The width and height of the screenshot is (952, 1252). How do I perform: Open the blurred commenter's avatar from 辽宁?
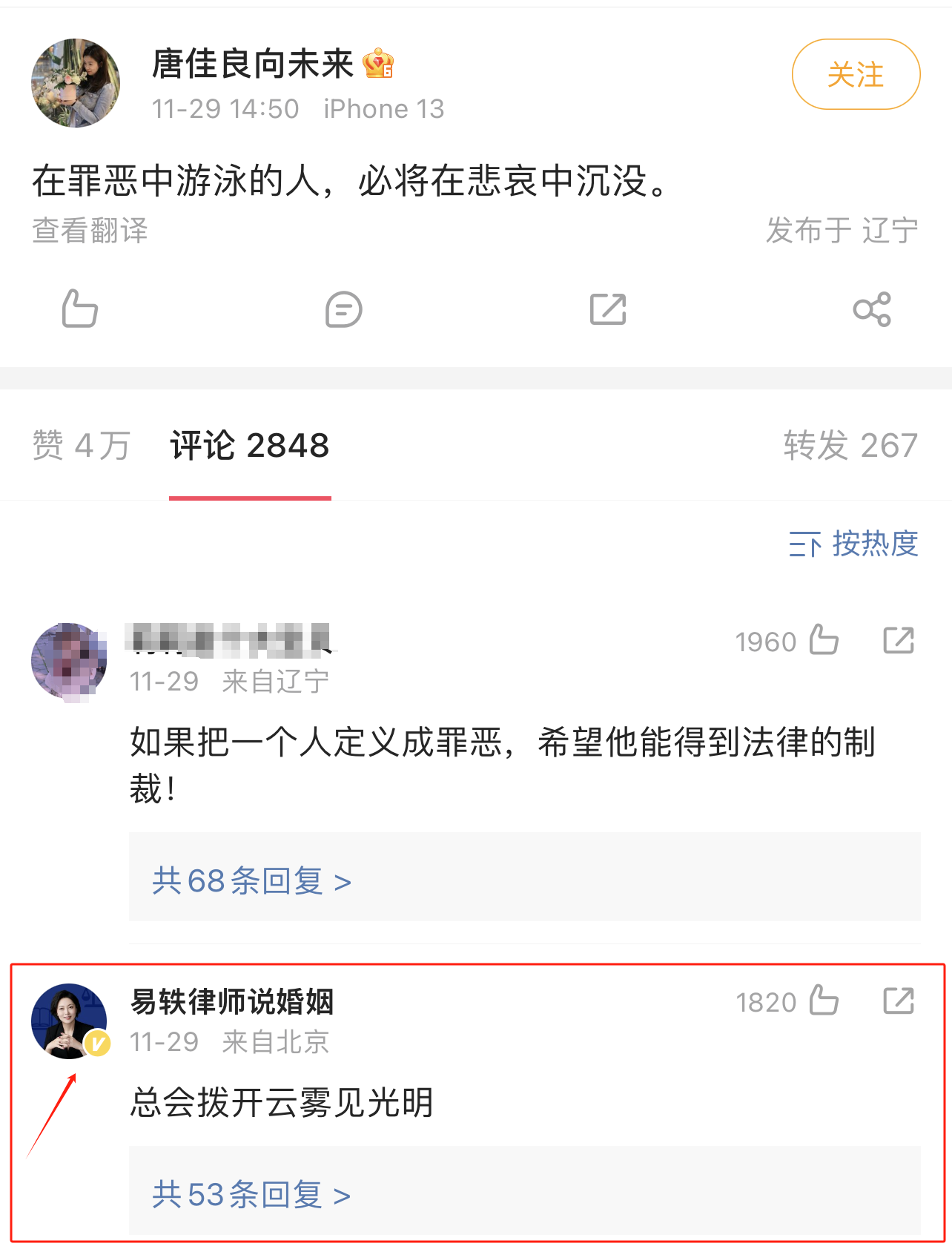click(69, 661)
